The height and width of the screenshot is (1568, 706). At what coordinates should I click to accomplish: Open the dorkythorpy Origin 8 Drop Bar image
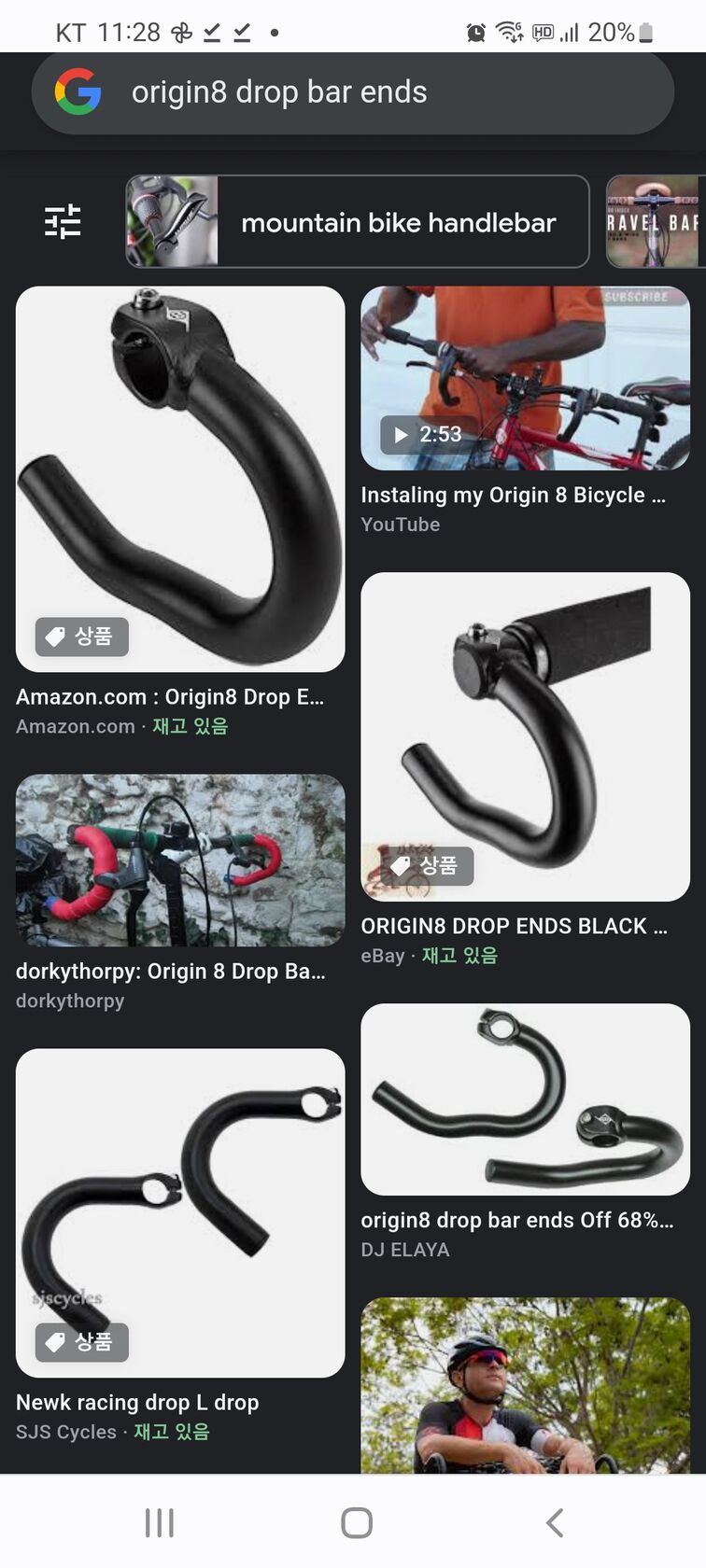tap(180, 860)
